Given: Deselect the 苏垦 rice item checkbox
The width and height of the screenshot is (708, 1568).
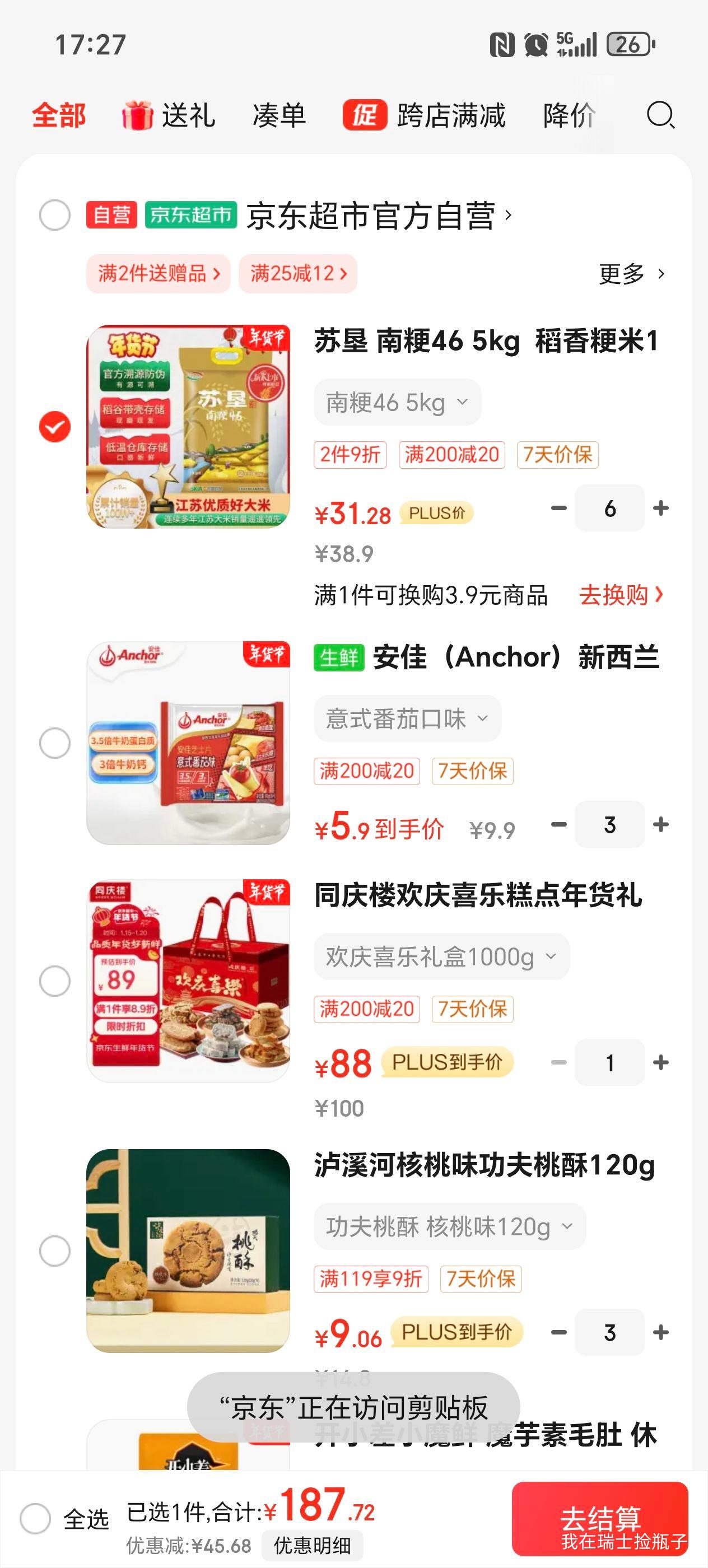Looking at the screenshot, I should pos(54,427).
